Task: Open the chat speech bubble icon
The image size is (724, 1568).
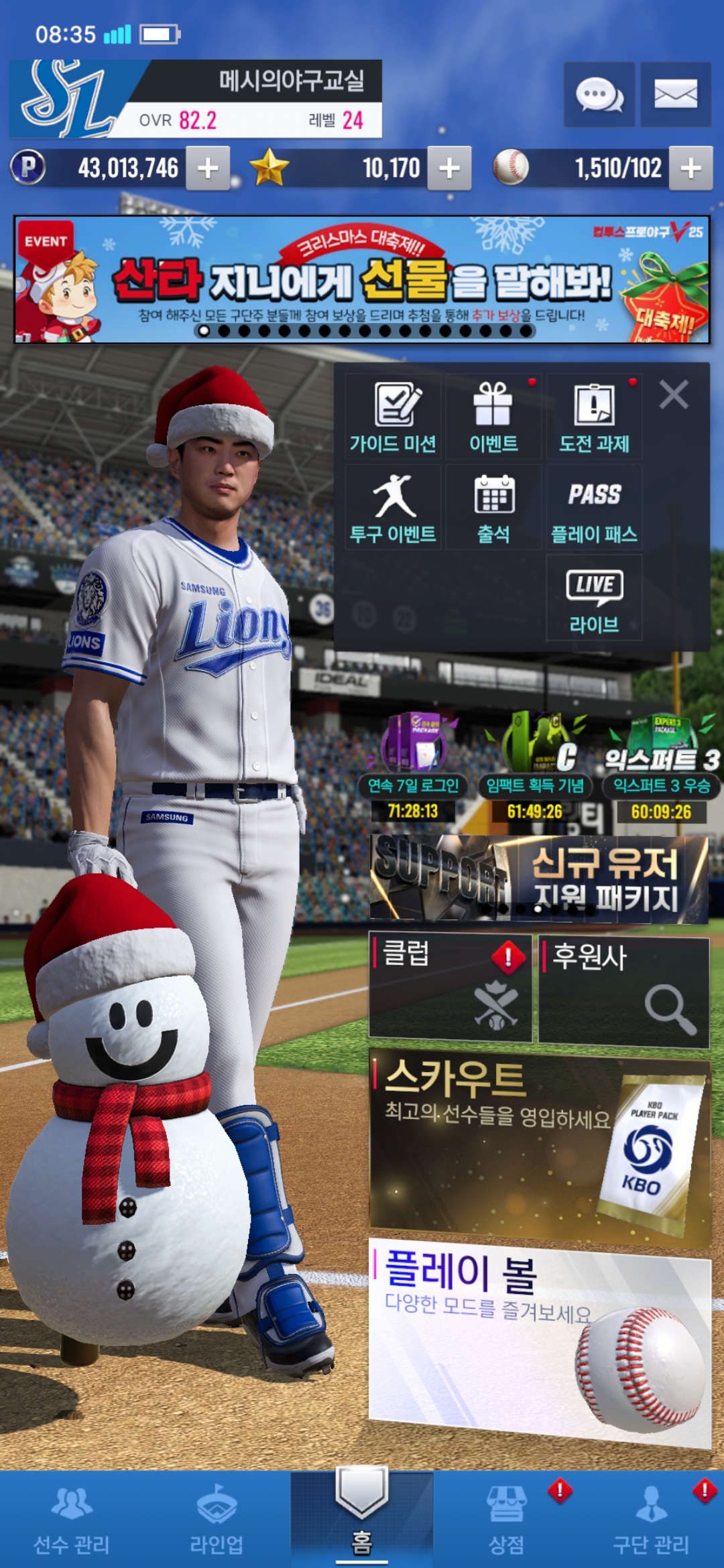Action: point(599,94)
